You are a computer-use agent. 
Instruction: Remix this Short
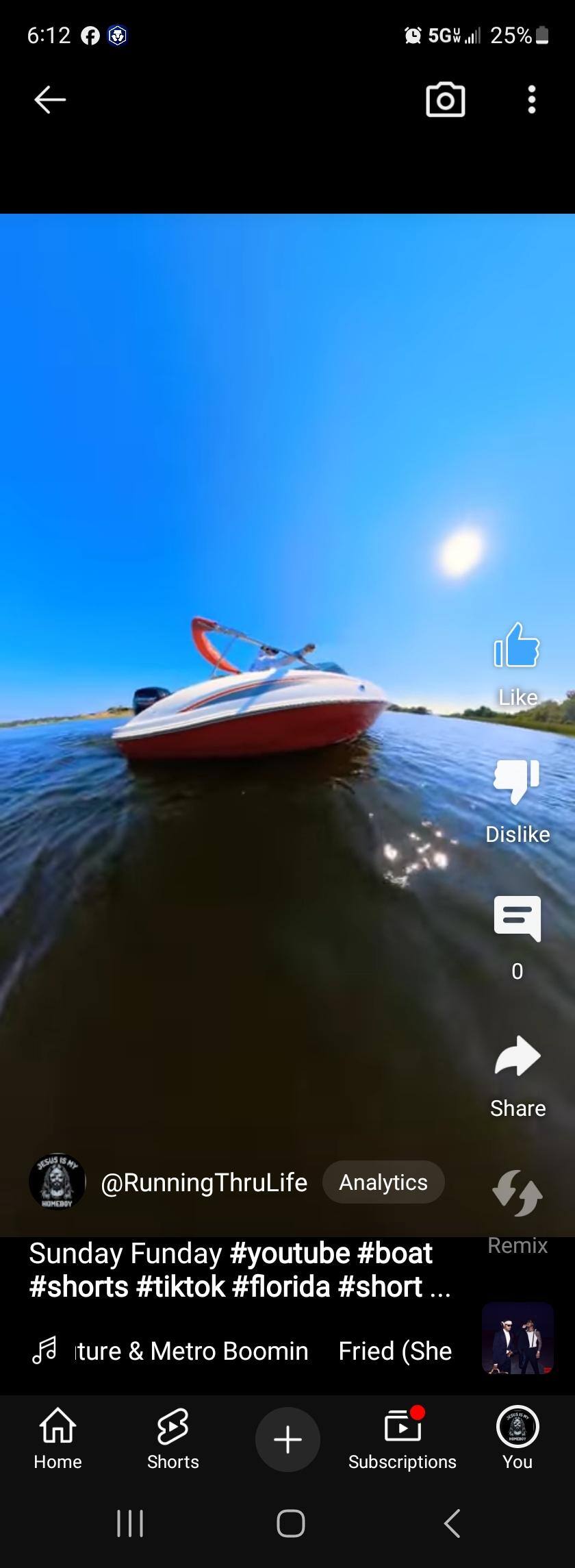pyautogui.click(x=517, y=1195)
